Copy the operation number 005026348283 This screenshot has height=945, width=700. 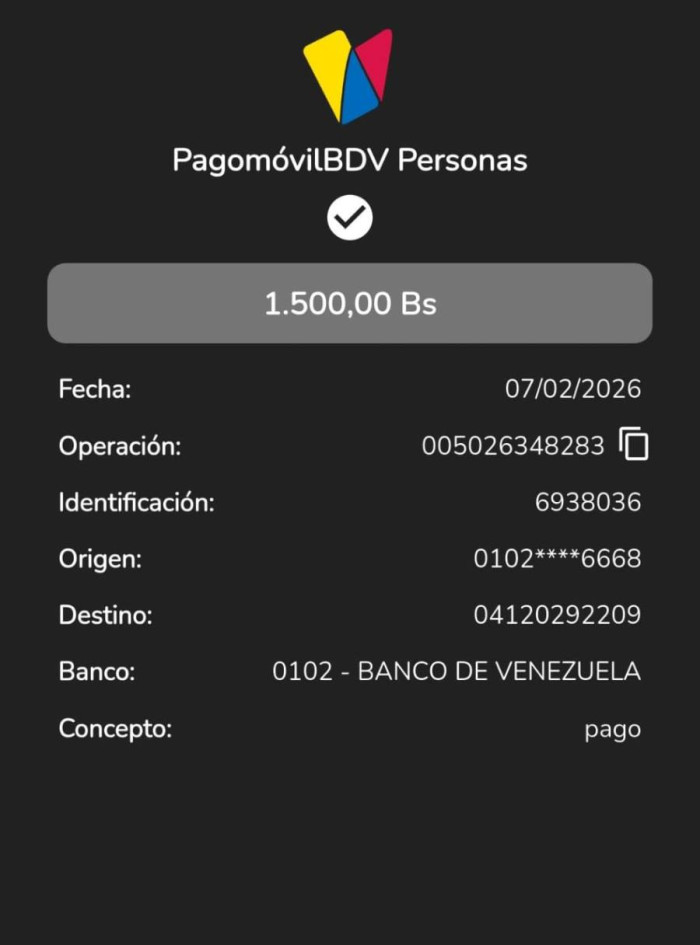click(x=634, y=445)
